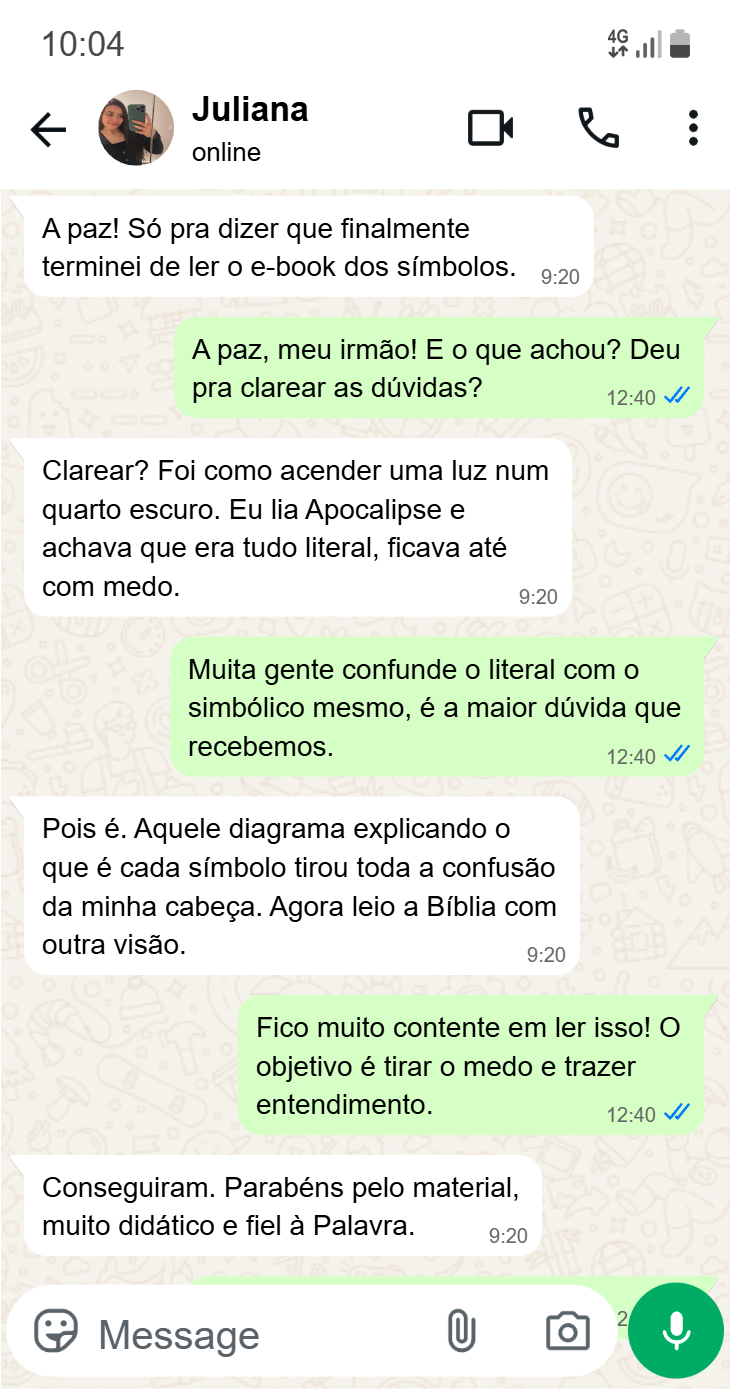Open the camera to take a photo
This screenshot has width=730, height=1390.
pos(567,1331)
